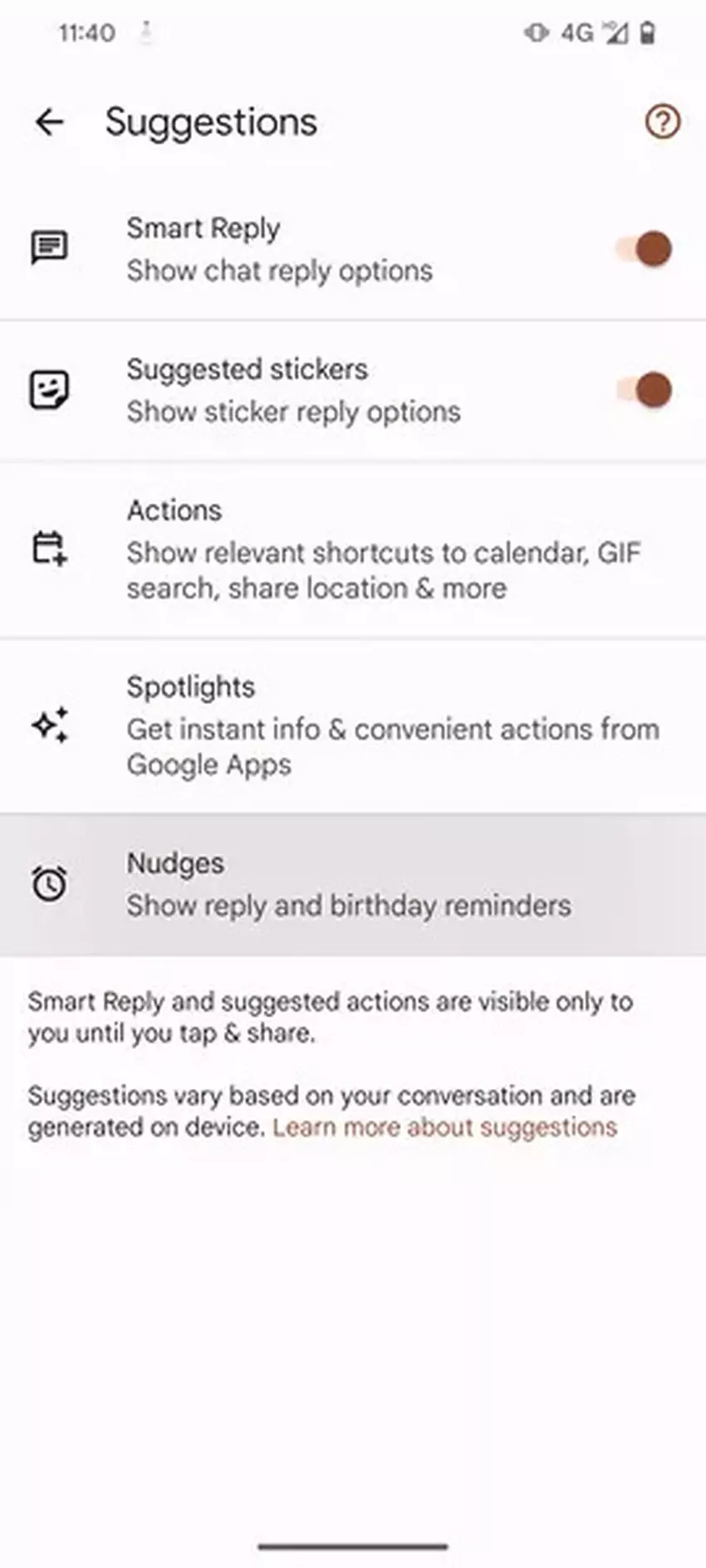Disable Suggested stickers switch
706x1568 pixels.
646,390
